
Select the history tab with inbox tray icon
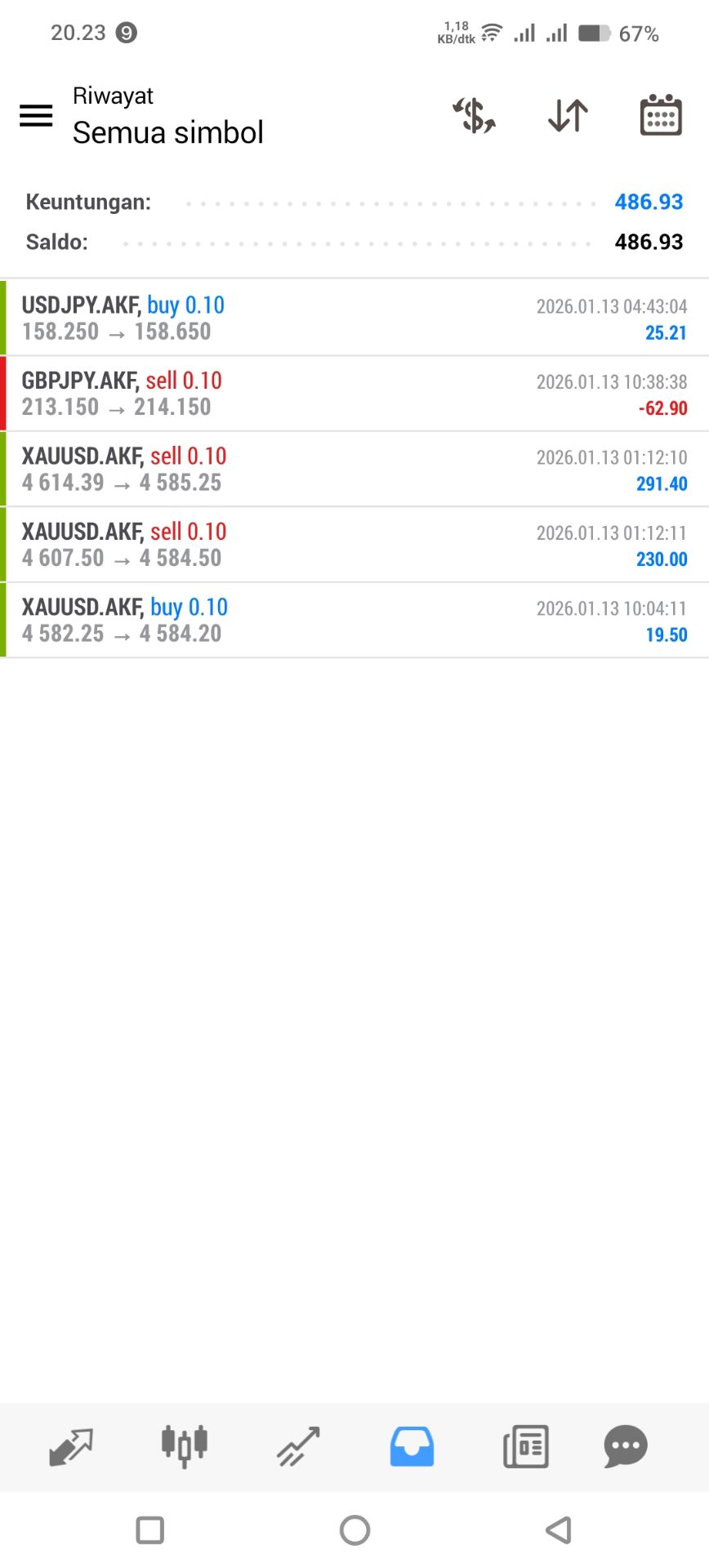[412, 1446]
